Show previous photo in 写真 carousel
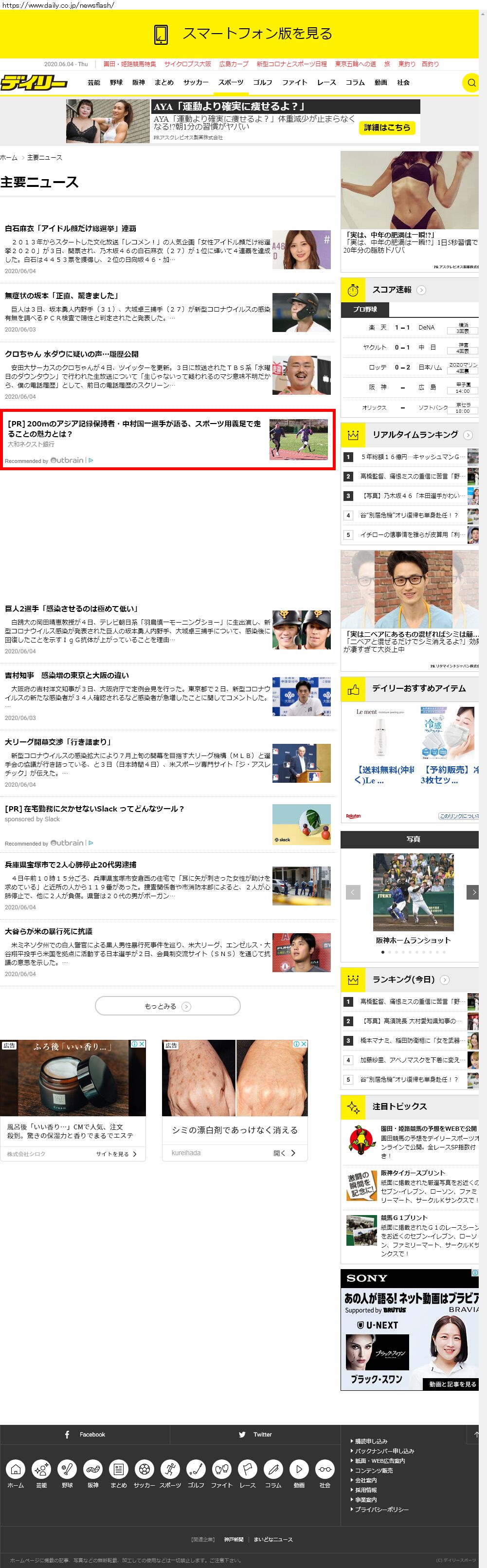Image resolution: width=487 pixels, height=1568 pixels. 353,892
